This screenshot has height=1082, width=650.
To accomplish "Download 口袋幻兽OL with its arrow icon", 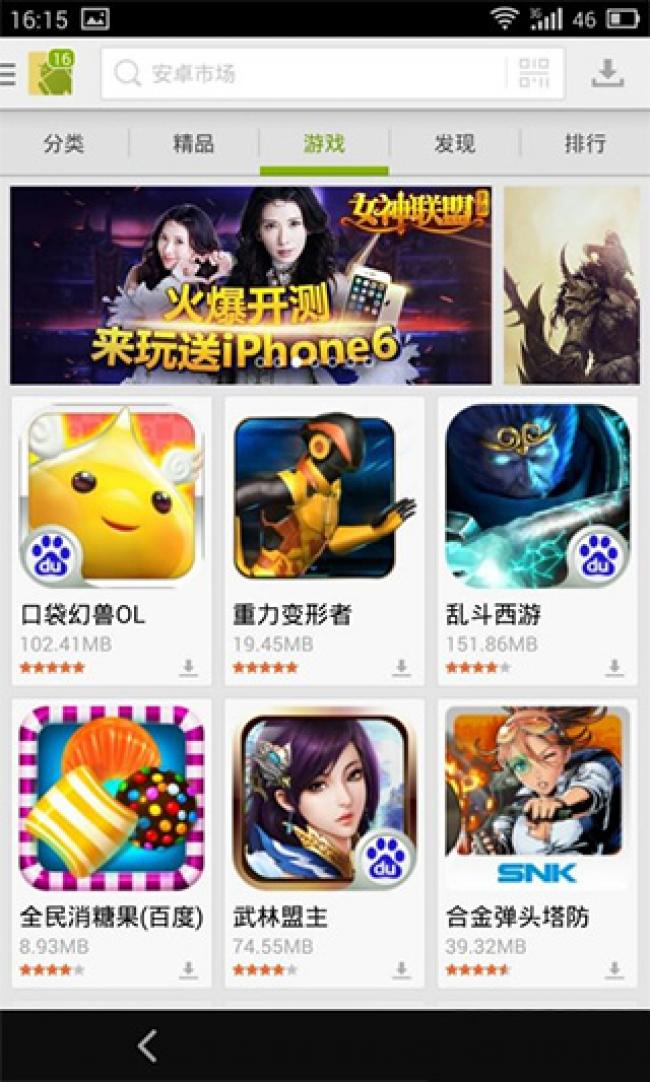I will pos(188,668).
